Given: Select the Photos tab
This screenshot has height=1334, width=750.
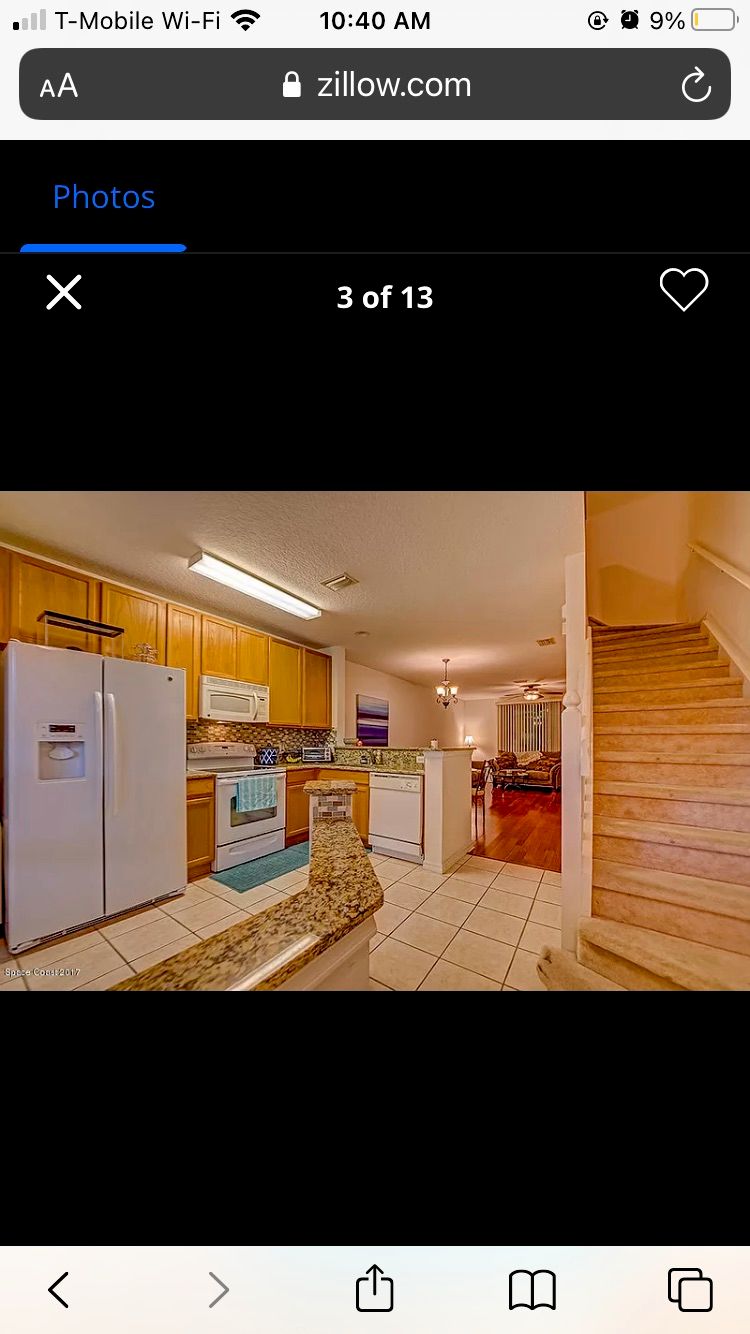Looking at the screenshot, I should pyautogui.click(x=104, y=197).
